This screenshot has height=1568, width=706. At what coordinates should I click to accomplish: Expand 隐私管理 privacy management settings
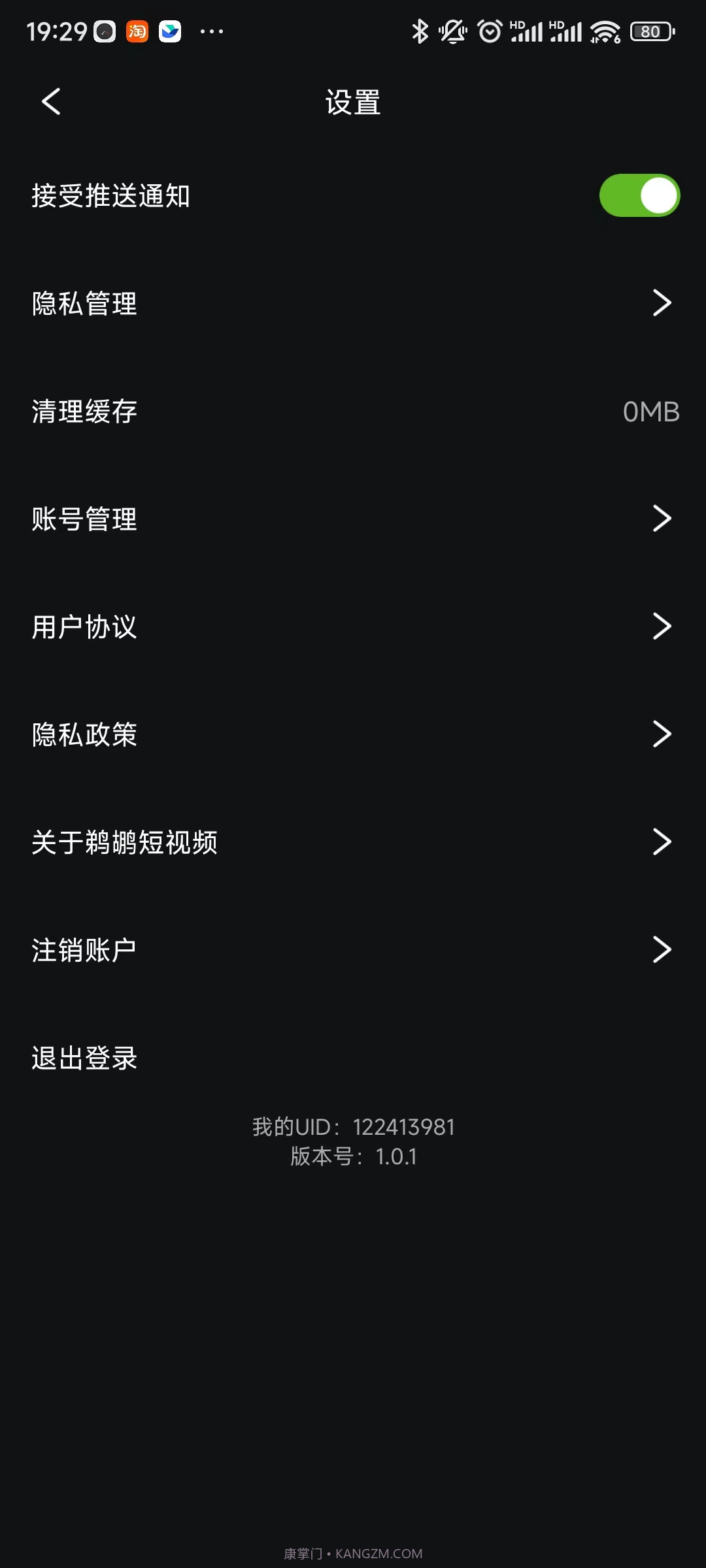click(663, 303)
